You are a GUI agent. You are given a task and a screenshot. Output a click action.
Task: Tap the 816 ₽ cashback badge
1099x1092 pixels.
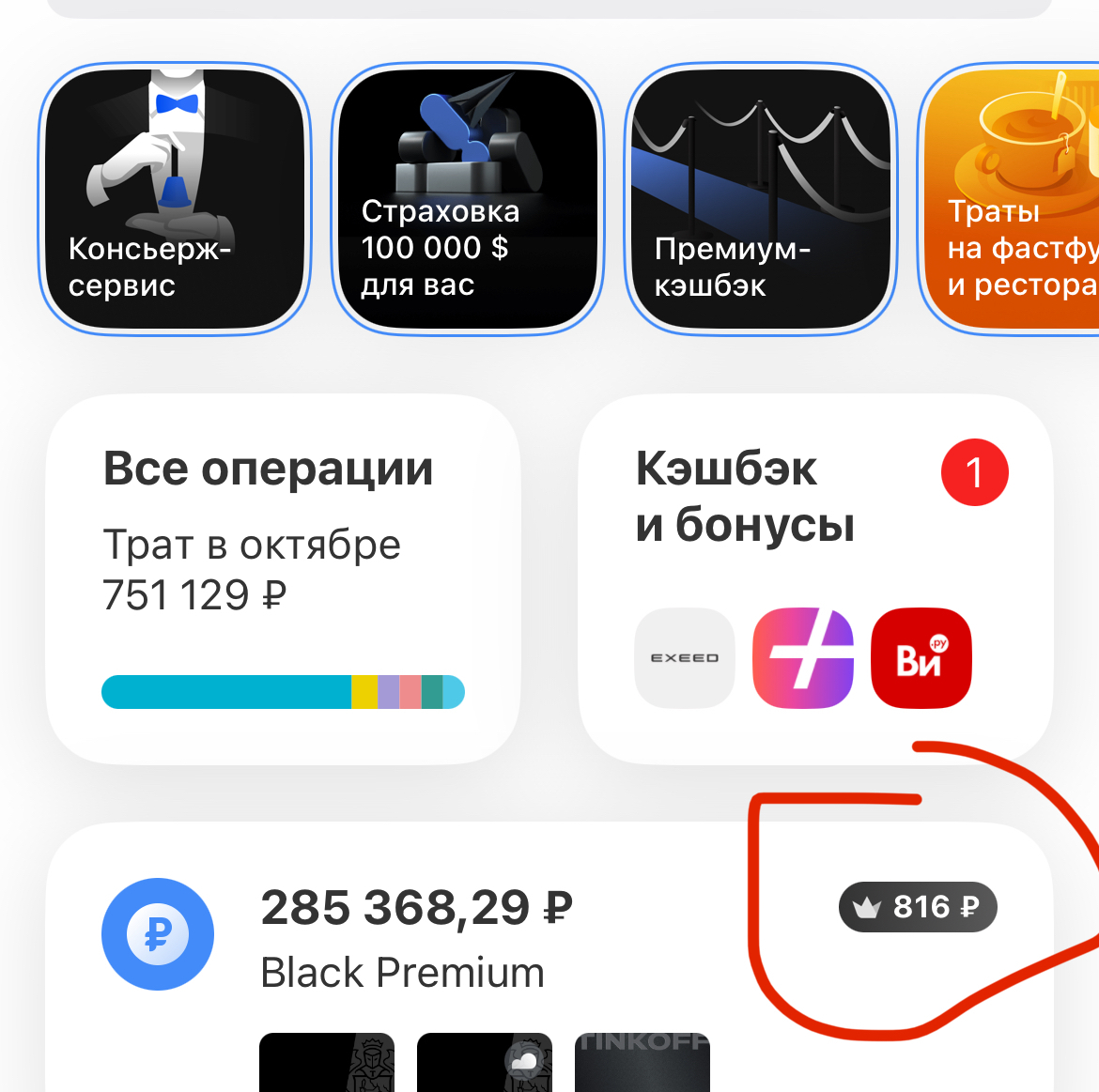917,907
